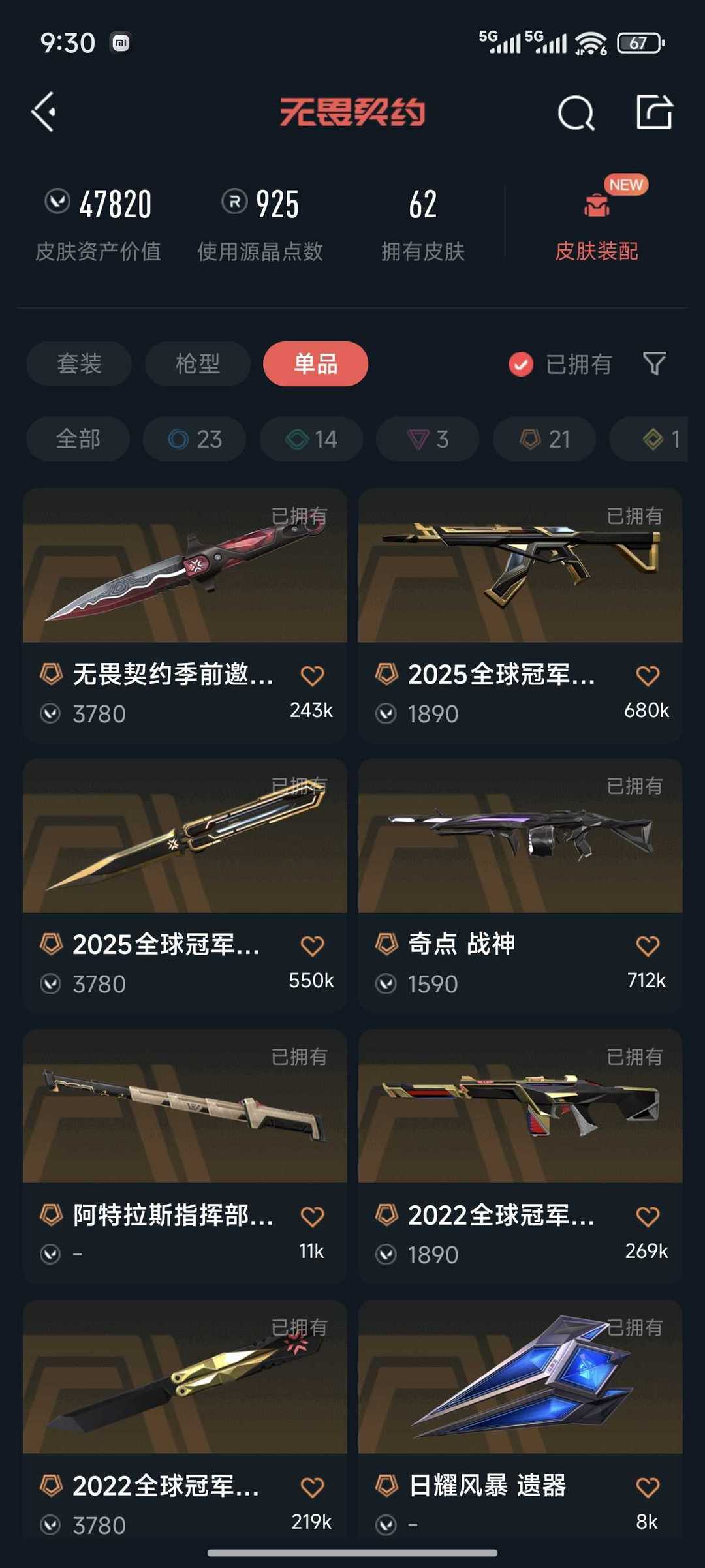This screenshot has width=705, height=1568.
Task: Select the gold rarity filter showing 21
Action: tap(542, 439)
